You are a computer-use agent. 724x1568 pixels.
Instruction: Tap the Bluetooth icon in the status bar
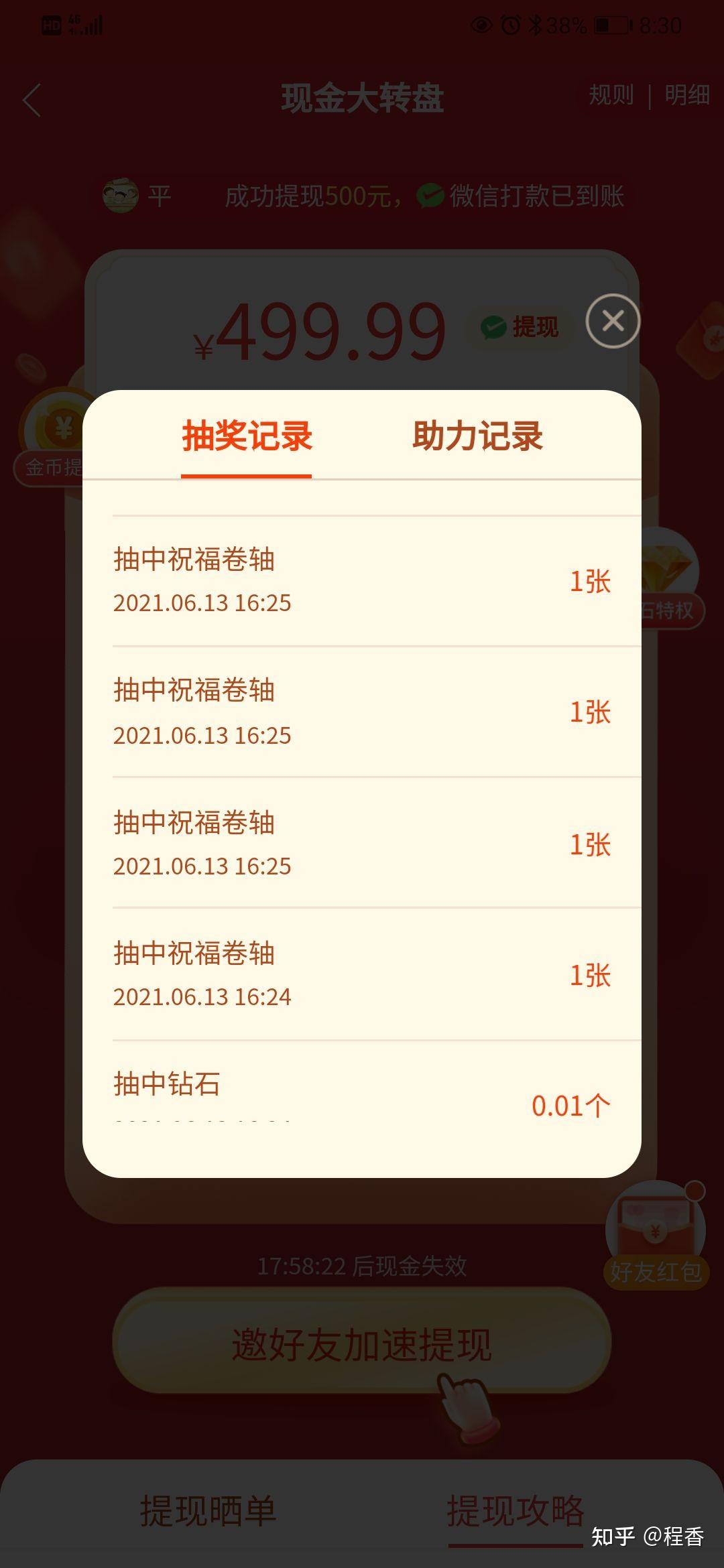[534, 24]
